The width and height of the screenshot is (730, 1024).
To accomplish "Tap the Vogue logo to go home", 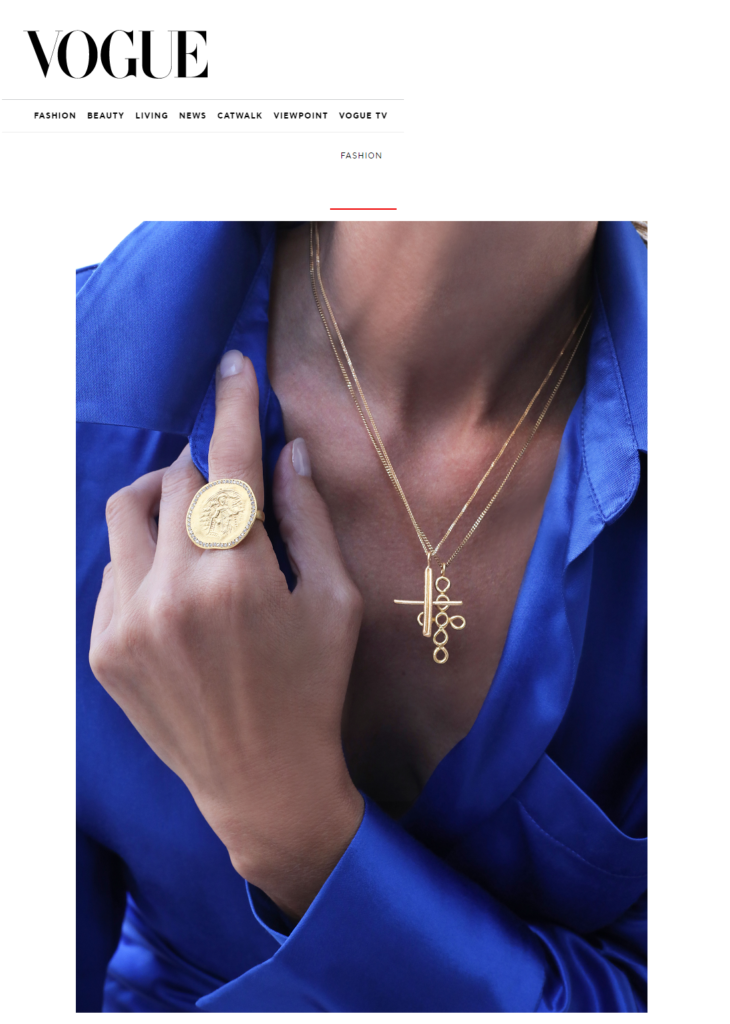I will coord(116,54).
